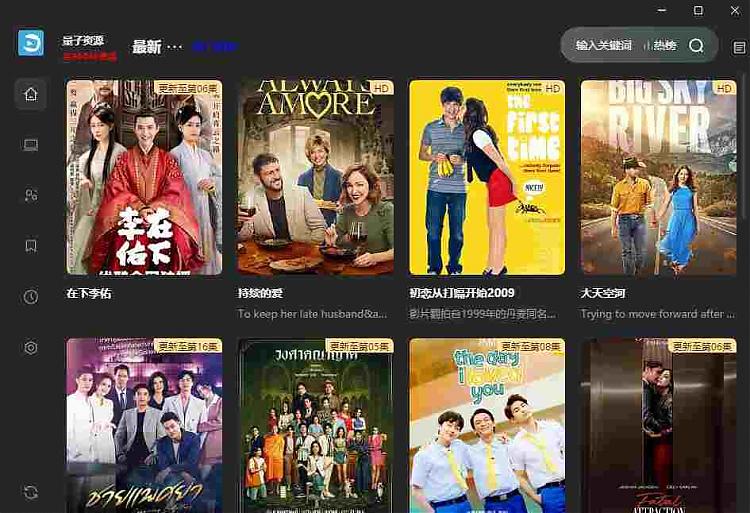Tap the refresh icon in sidebar
750x513 pixels.
point(31,492)
